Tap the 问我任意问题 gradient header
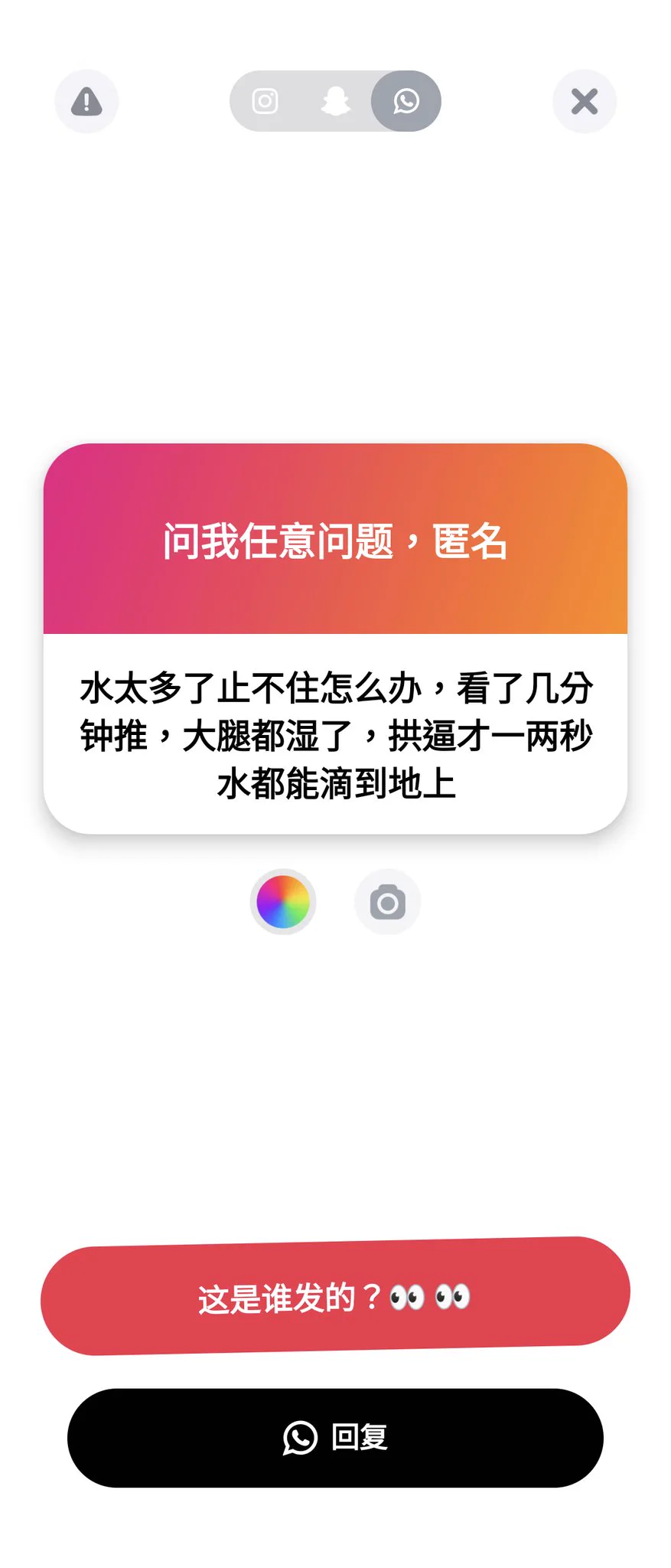Viewport: 671px width, 1568px height. [335, 541]
